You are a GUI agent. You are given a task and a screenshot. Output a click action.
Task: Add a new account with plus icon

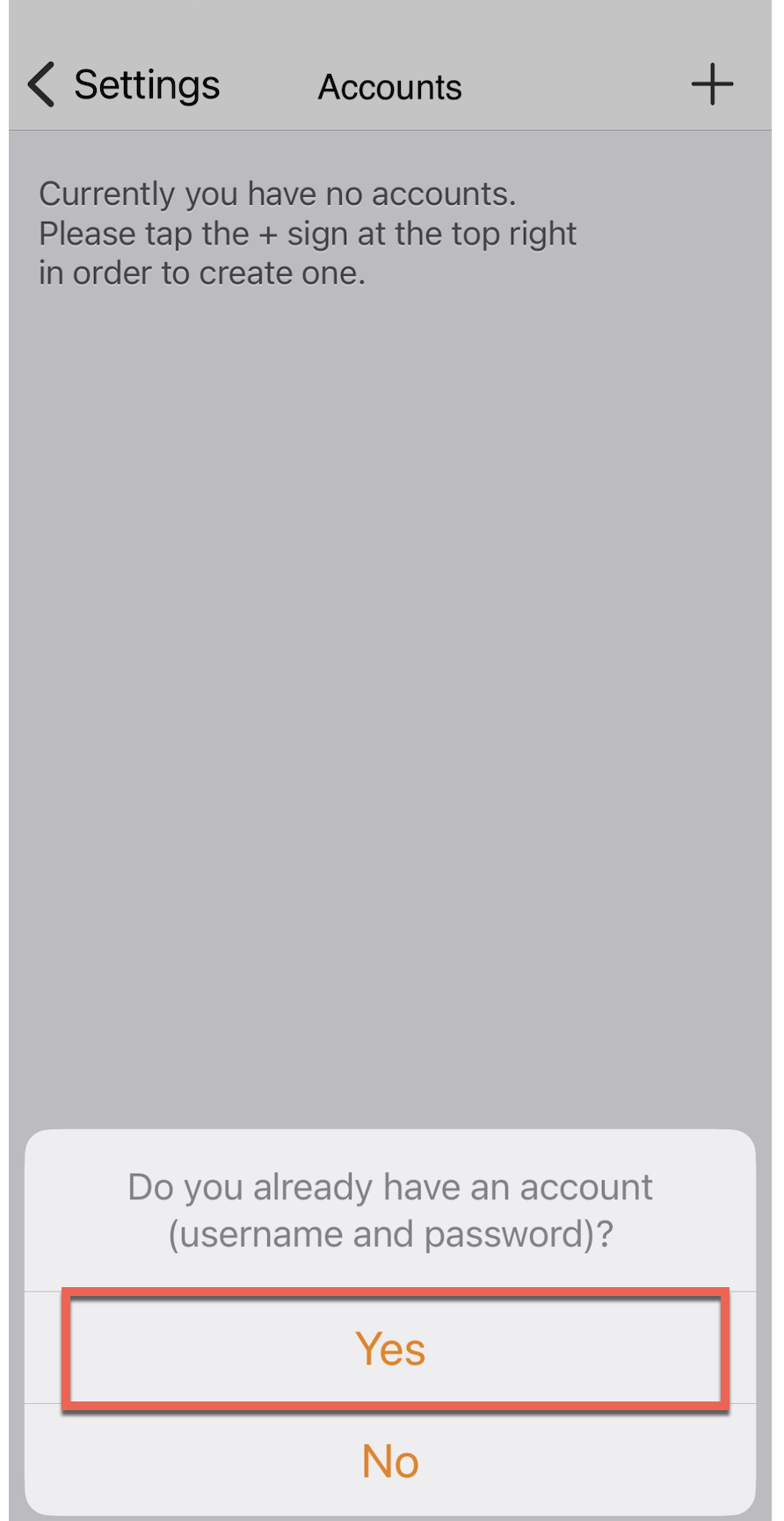click(711, 85)
